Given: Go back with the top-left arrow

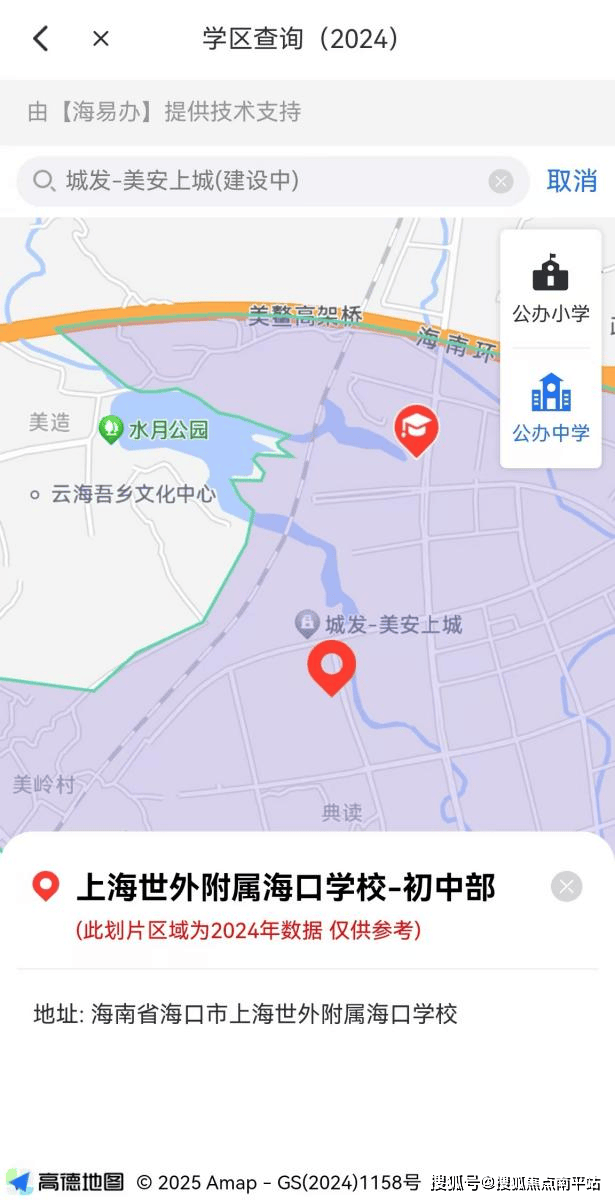Looking at the screenshot, I should point(40,39).
